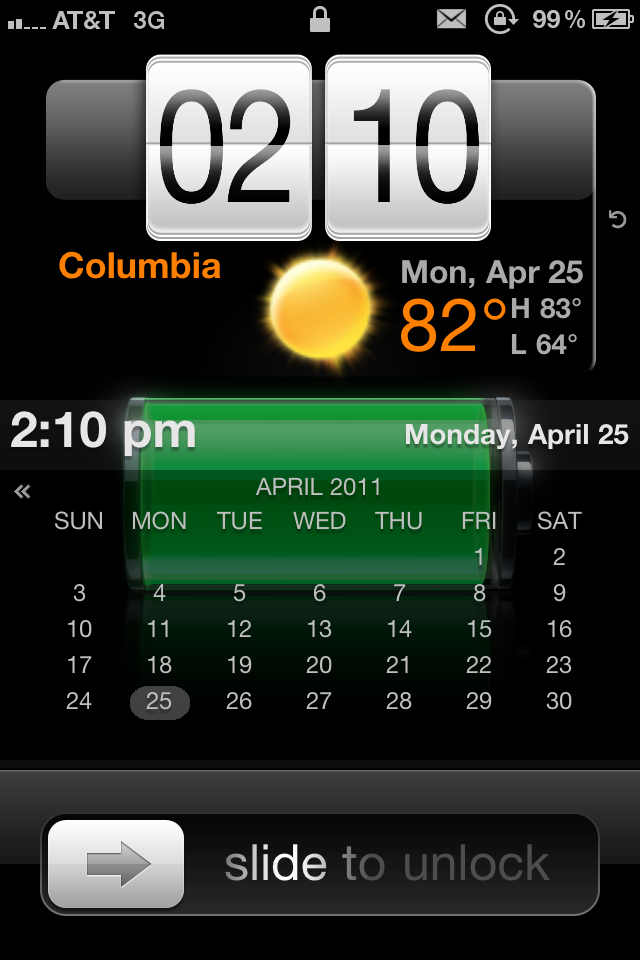
Task: Select the highlighted date 25 in the calendar
Action: [x=159, y=702]
